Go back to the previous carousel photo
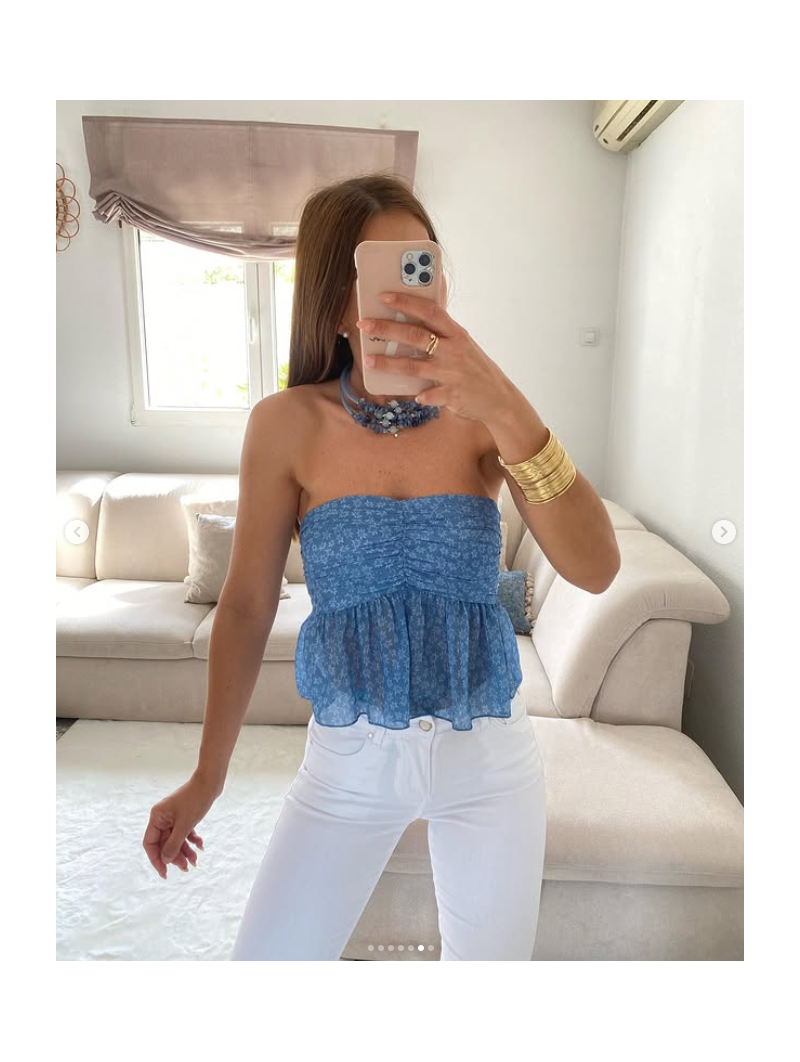 (77, 532)
